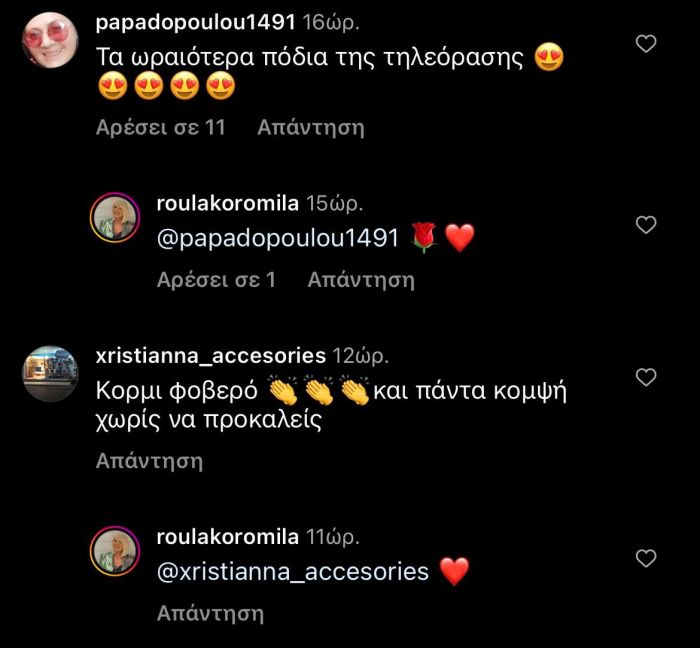
Task: Tap the @papadopoulou1491 mention
Action: pyautogui.click(x=278, y=238)
